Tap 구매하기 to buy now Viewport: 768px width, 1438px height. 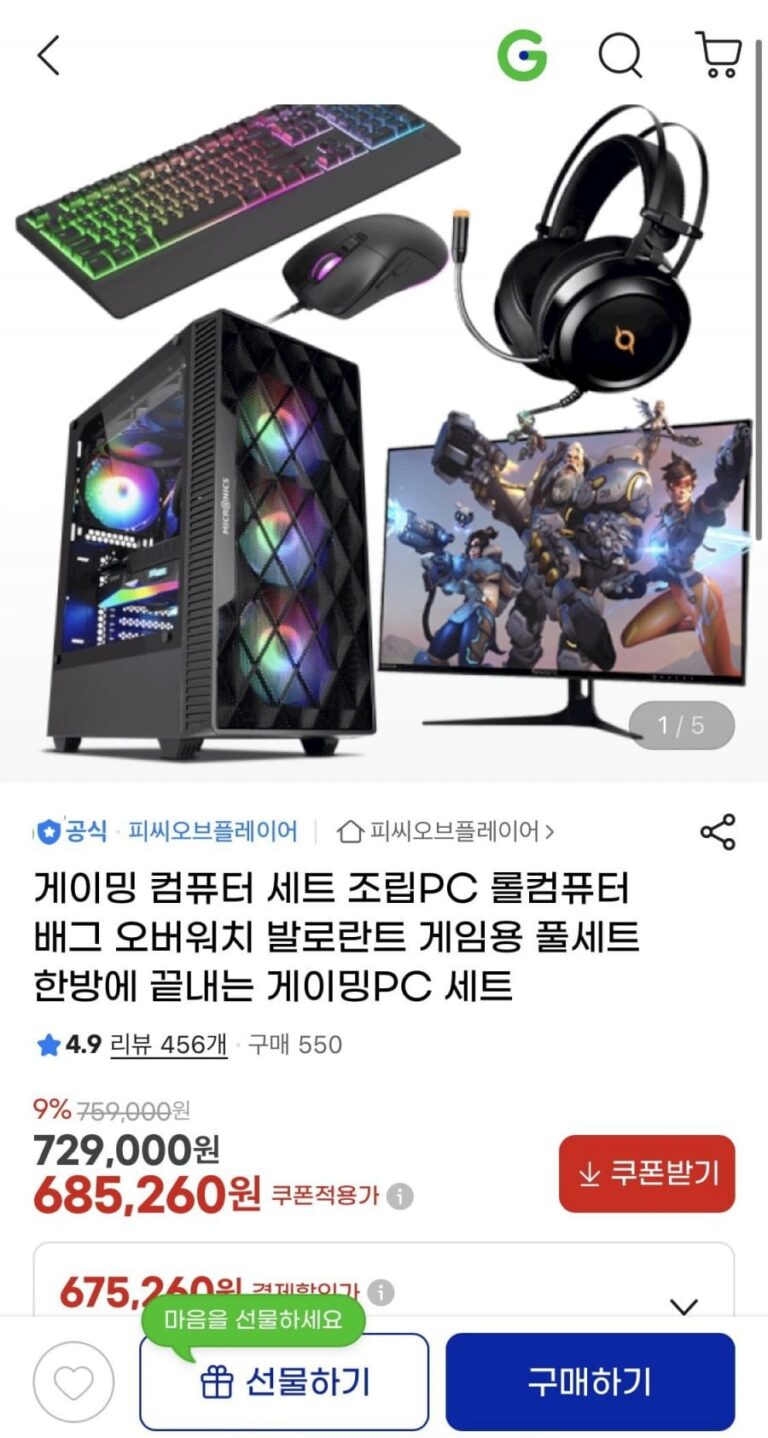click(x=590, y=1382)
